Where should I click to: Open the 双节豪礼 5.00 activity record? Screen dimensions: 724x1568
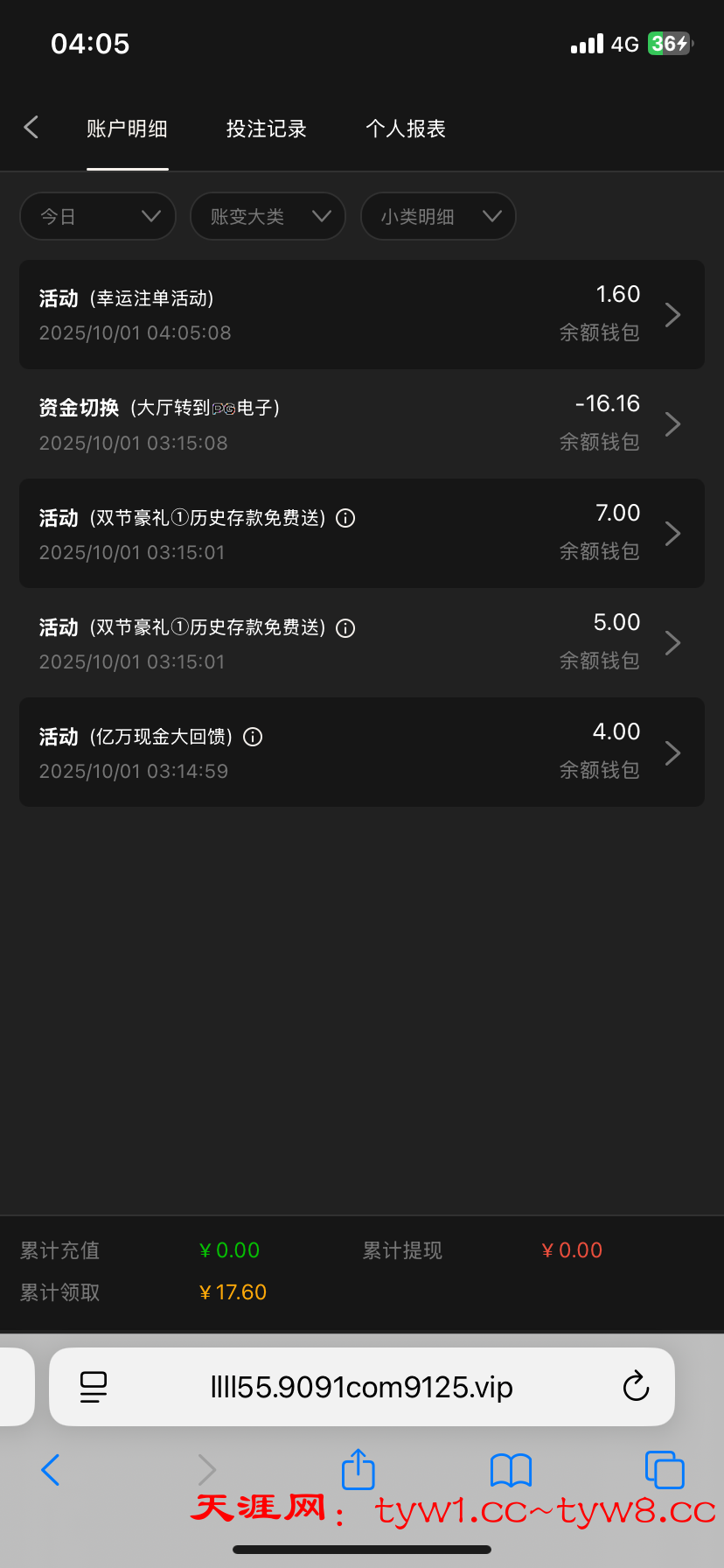point(362,642)
